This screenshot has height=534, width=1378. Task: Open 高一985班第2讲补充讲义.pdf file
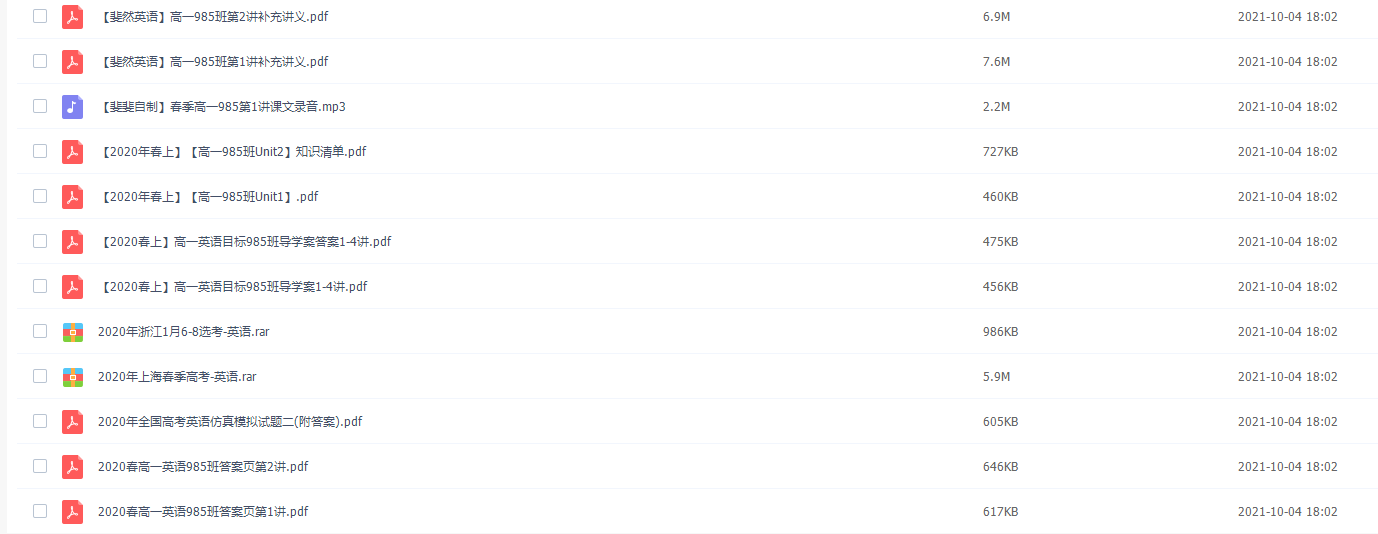click(x=214, y=17)
